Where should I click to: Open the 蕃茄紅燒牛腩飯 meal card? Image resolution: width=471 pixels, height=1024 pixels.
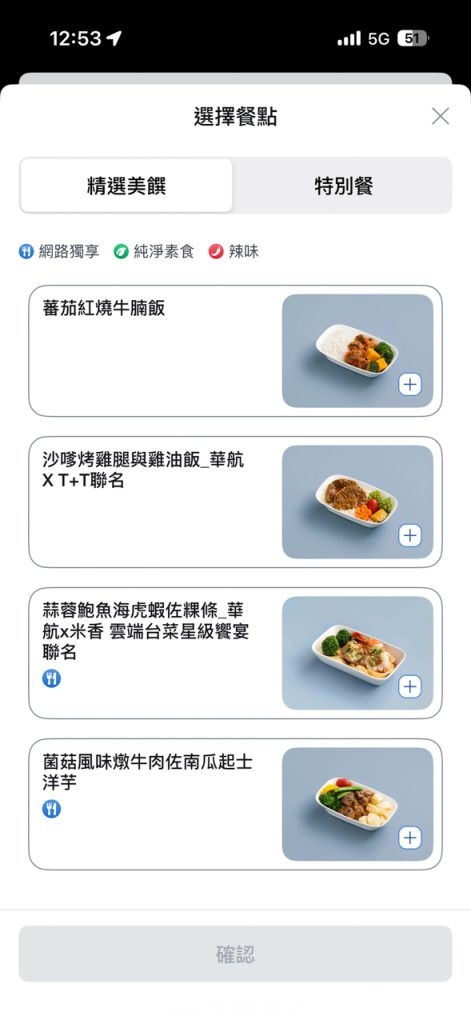click(235, 351)
